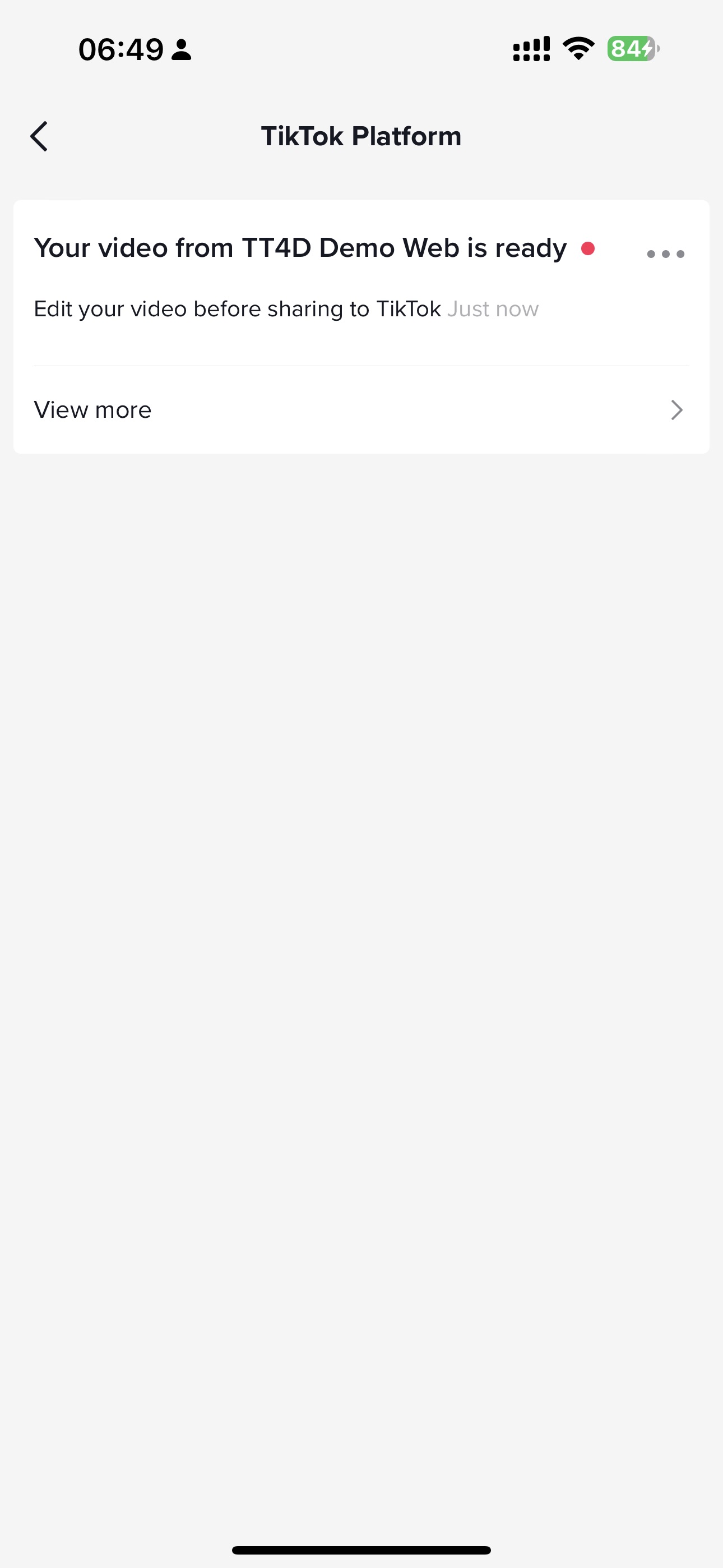This screenshot has width=723, height=1568.
Task: Go back from TikTok Platform
Action: pyautogui.click(x=39, y=136)
